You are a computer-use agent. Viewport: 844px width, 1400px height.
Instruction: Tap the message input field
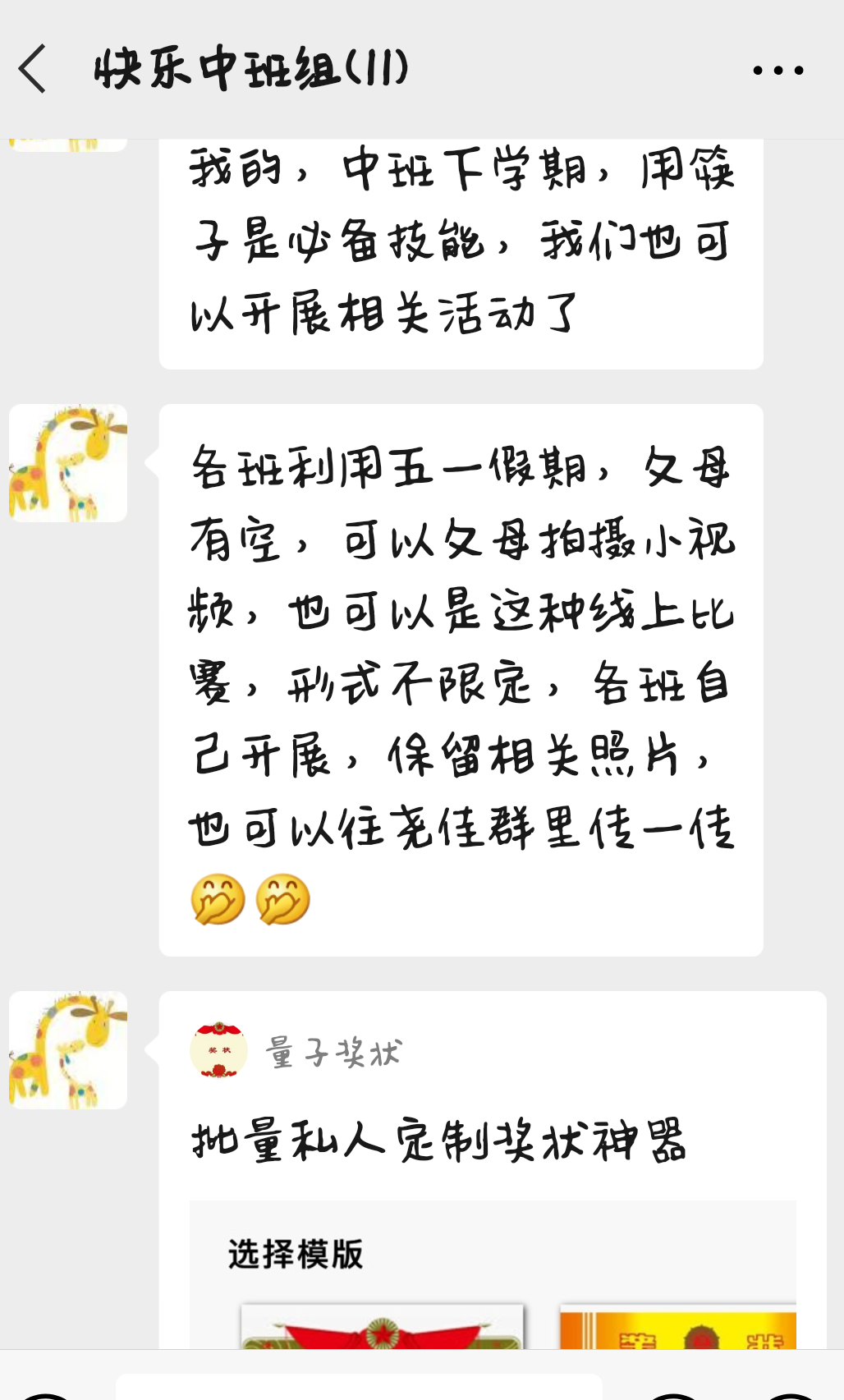359,1388
